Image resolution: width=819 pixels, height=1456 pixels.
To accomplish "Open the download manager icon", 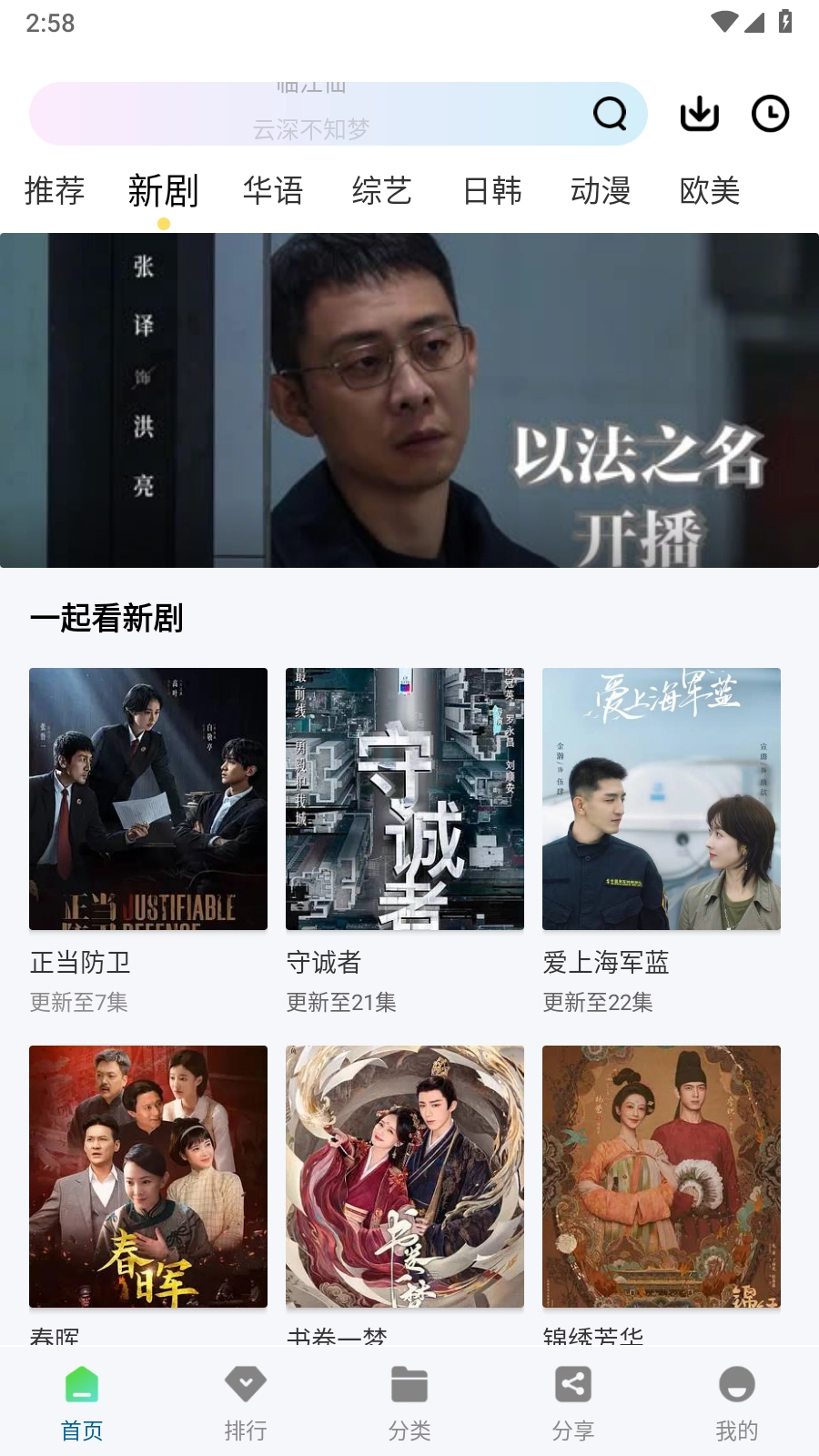I will pyautogui.click(x=698, y=113).
